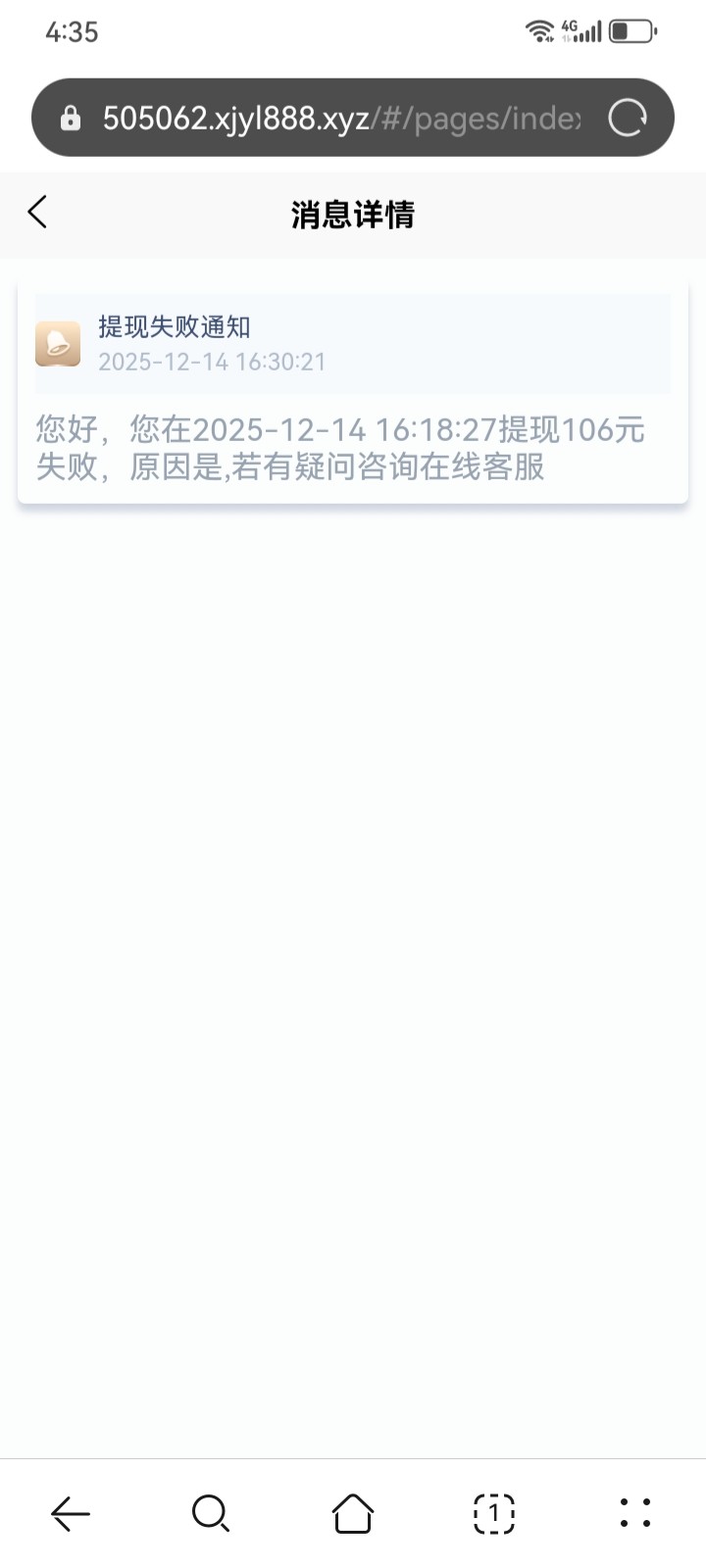Screen dimensions: 706x1568
Task: Open the browser search in the bottom toolbar
Action: 211,1513
